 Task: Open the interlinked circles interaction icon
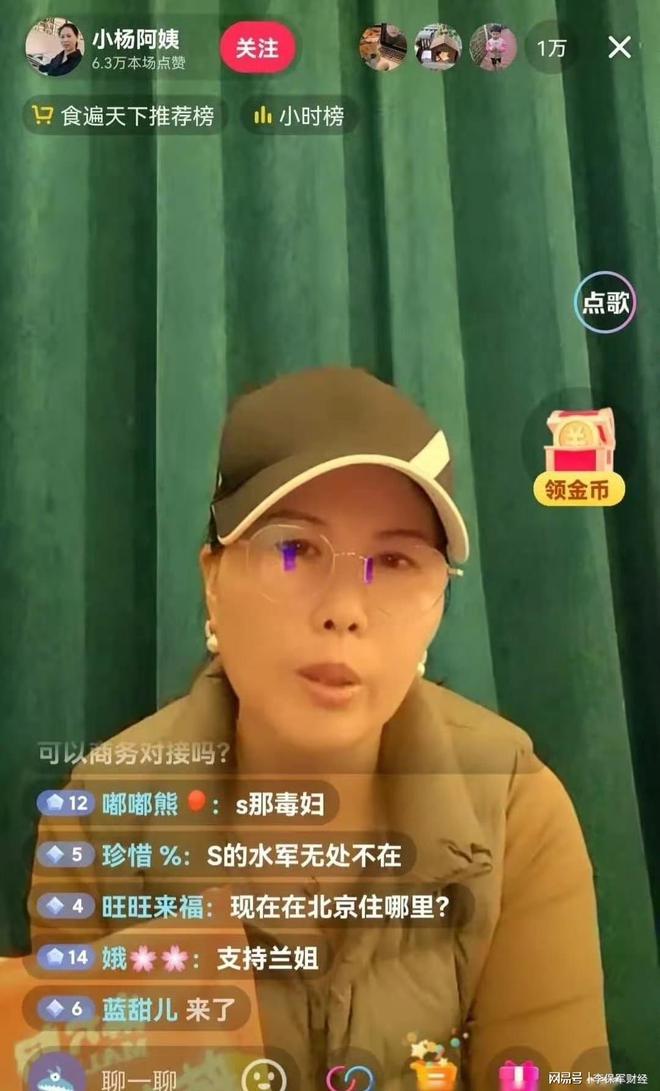[x=349, y=1077]
